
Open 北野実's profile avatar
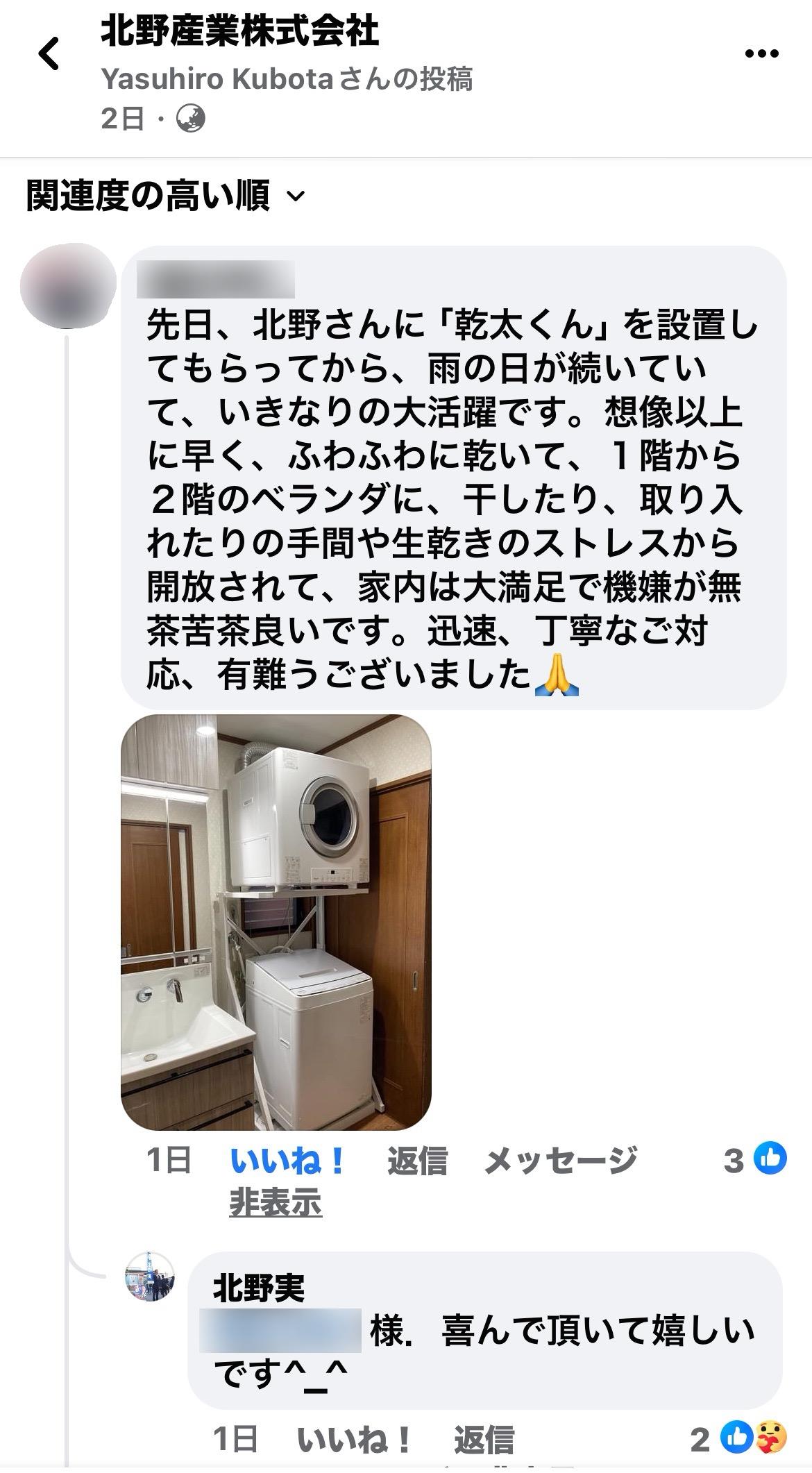(x=149, y=1277)
